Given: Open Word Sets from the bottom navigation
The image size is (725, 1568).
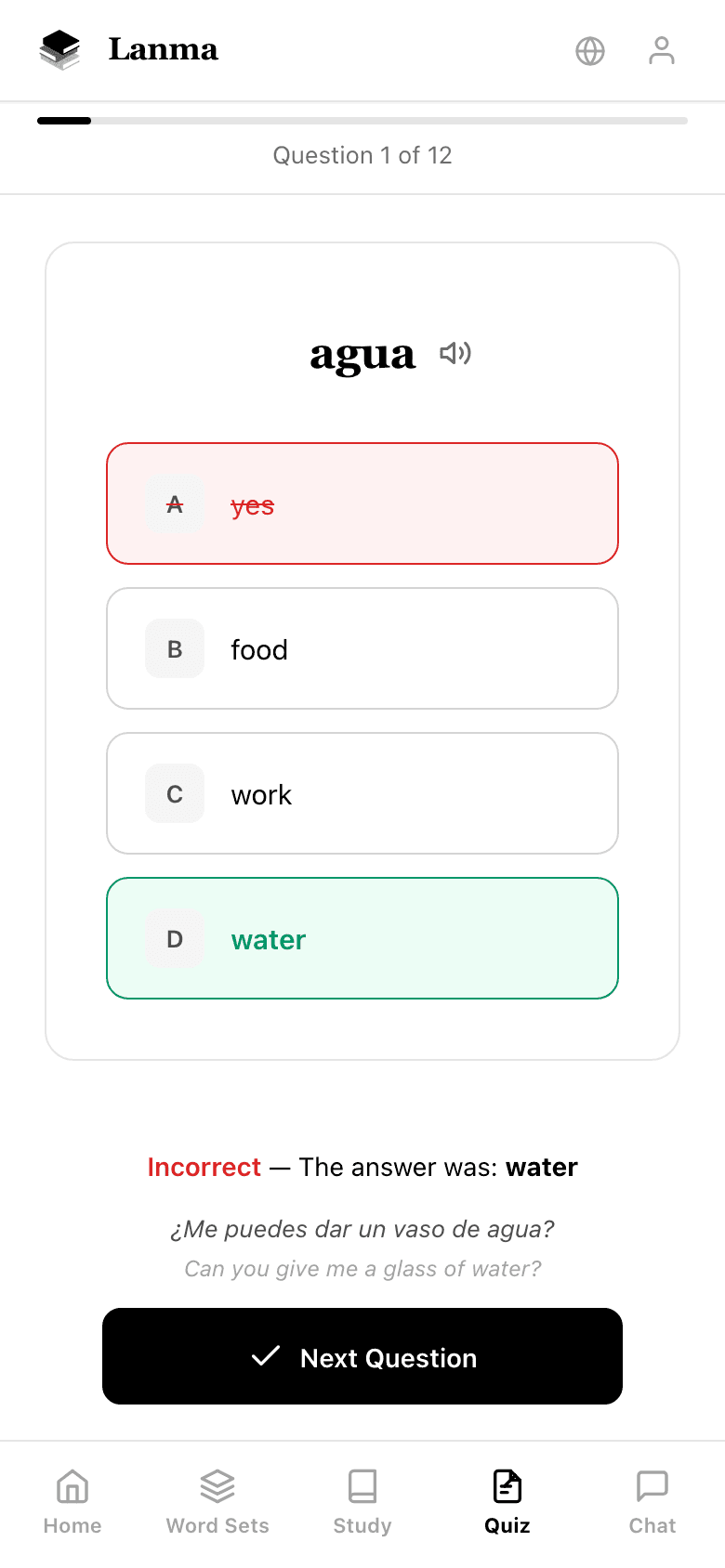Looking at the screenshot, I should 217,1488.
